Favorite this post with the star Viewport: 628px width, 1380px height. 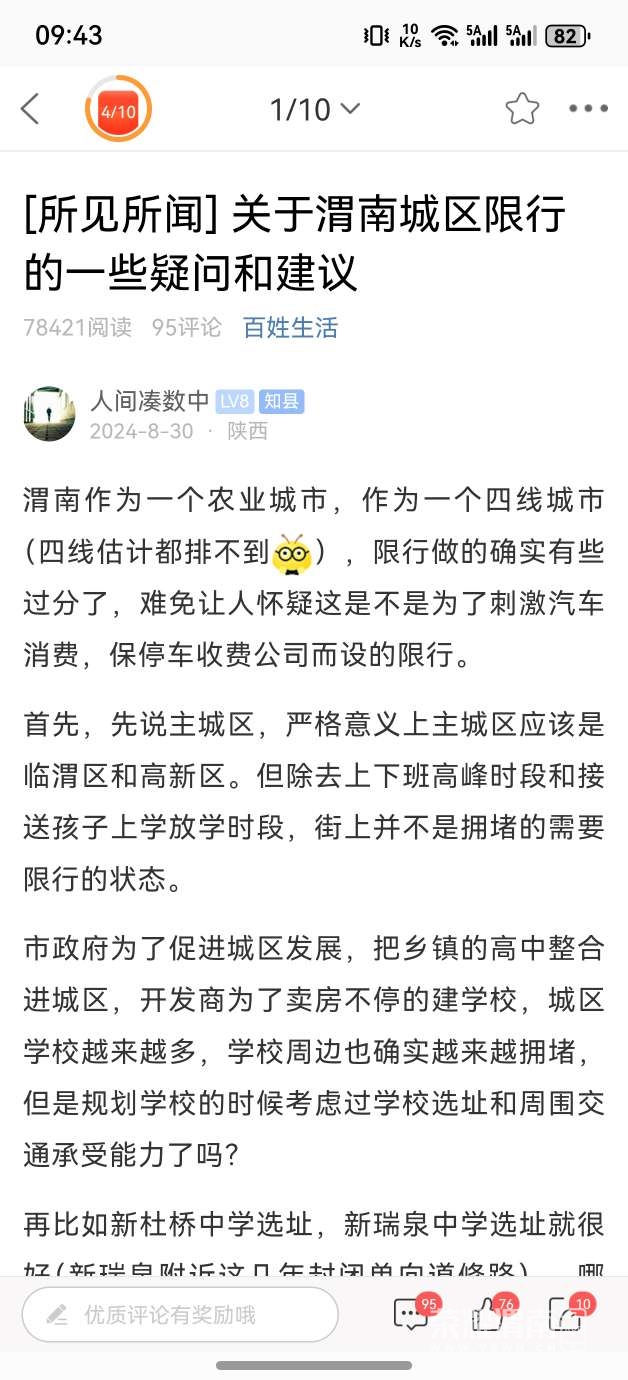[522, 109]
